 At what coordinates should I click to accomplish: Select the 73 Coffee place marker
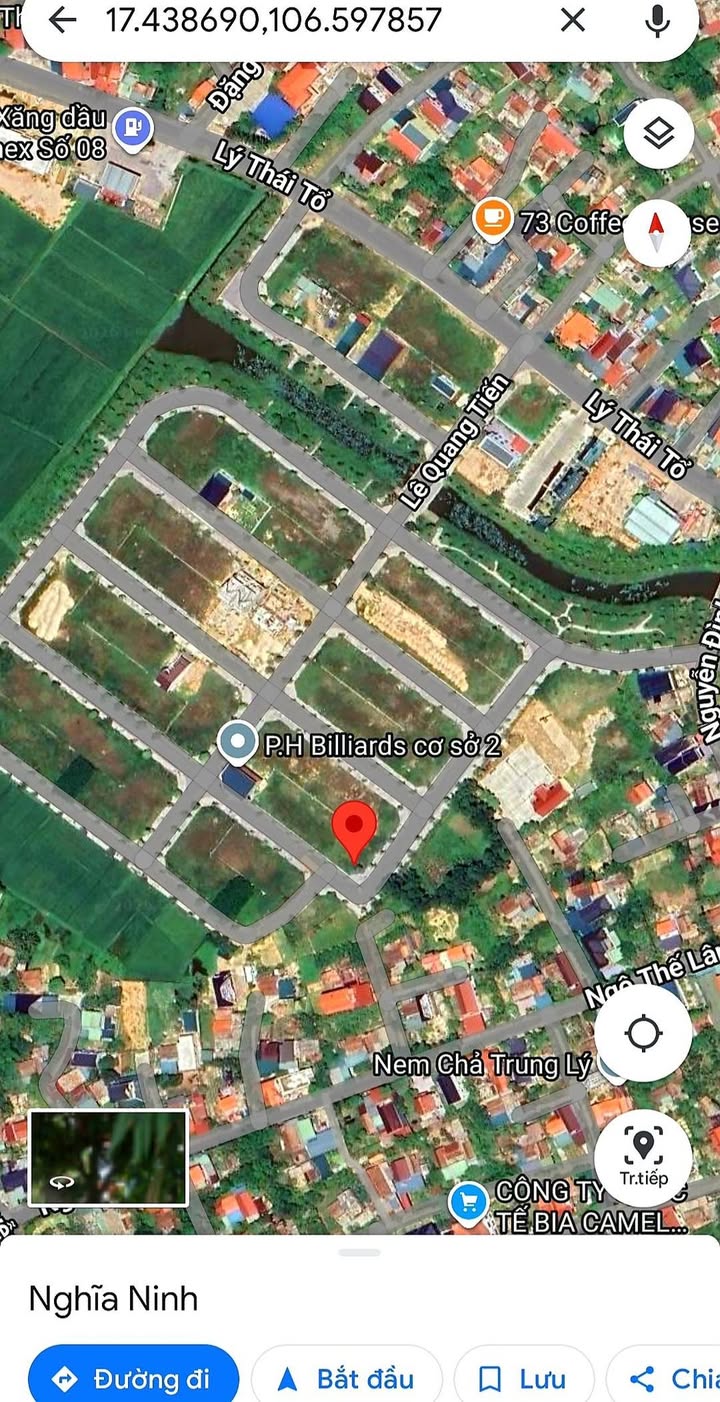pos(492,219)
